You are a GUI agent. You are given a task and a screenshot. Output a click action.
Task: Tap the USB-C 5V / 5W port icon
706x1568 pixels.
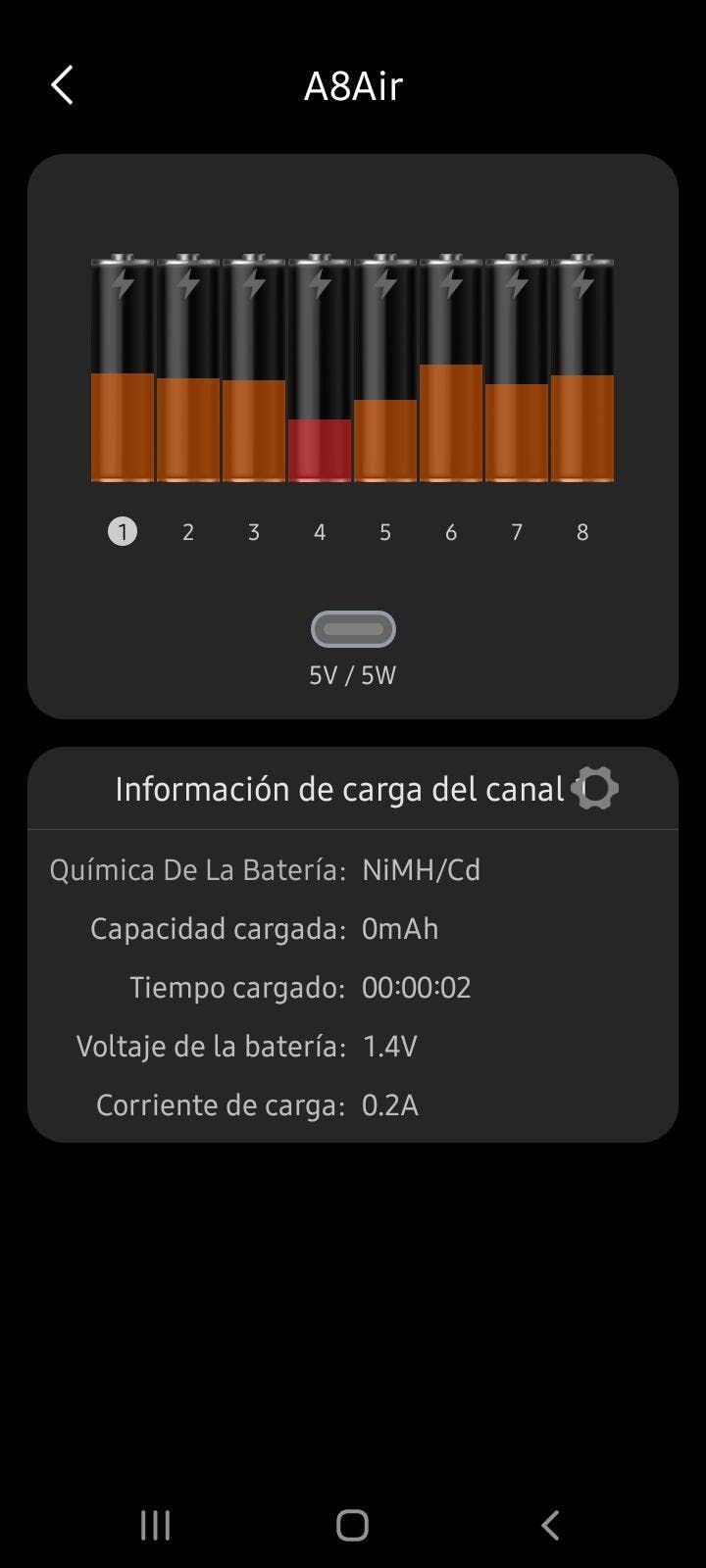[x=353, y=629]
